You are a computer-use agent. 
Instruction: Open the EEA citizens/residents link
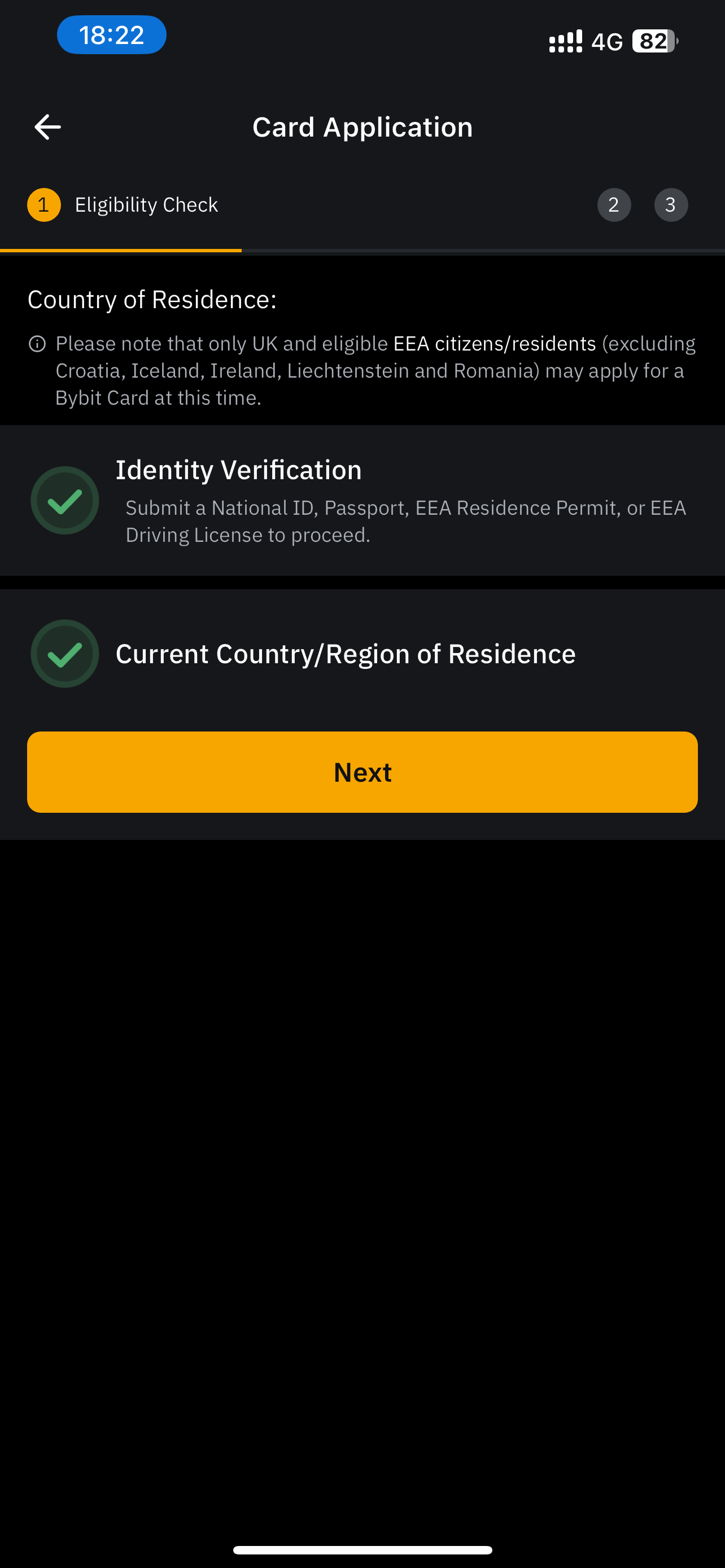tap(494, 343)
